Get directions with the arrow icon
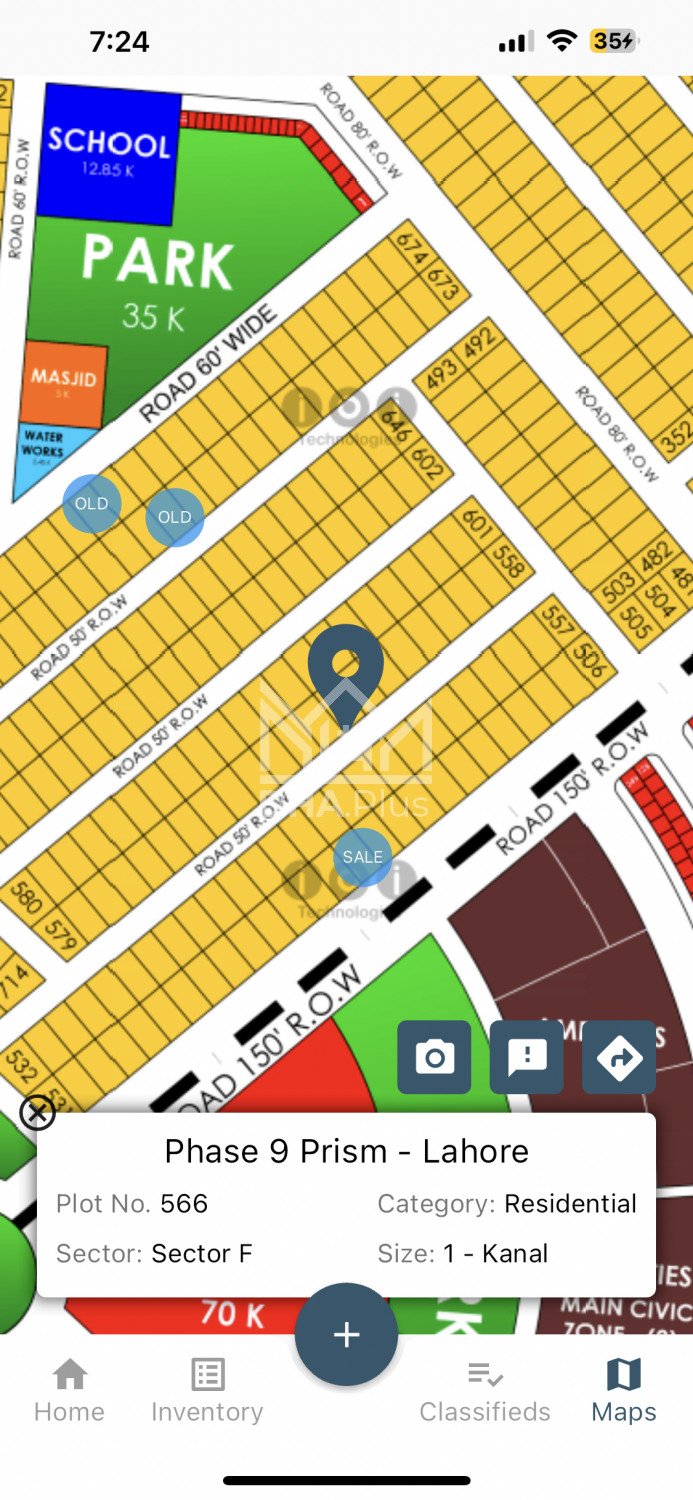 pos(619,1057)
